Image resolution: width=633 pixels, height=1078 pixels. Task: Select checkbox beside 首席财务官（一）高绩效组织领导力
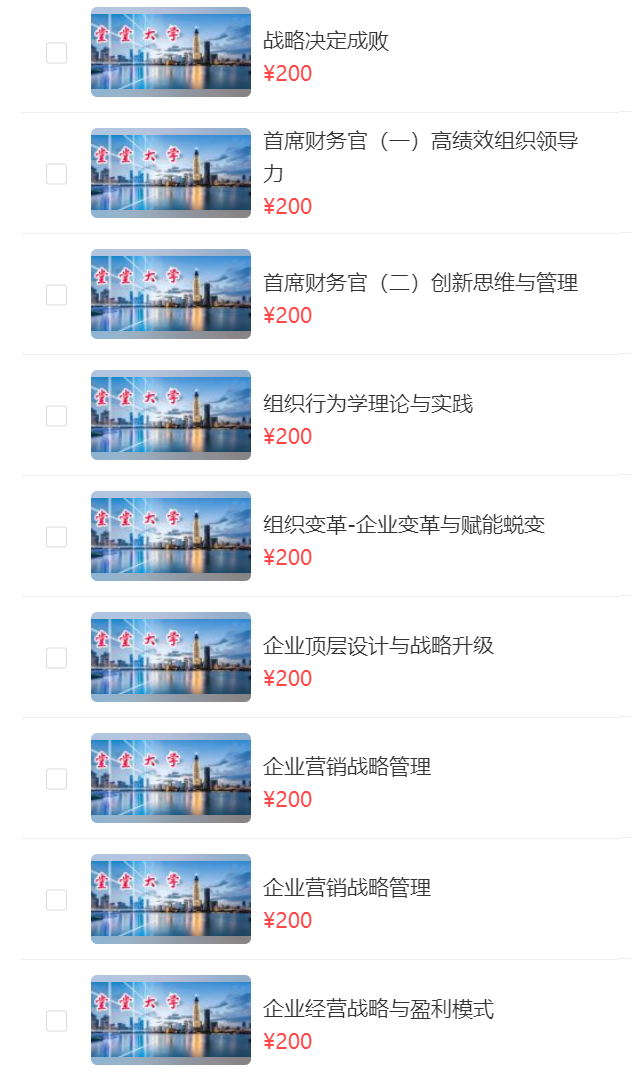coord(56,174)
